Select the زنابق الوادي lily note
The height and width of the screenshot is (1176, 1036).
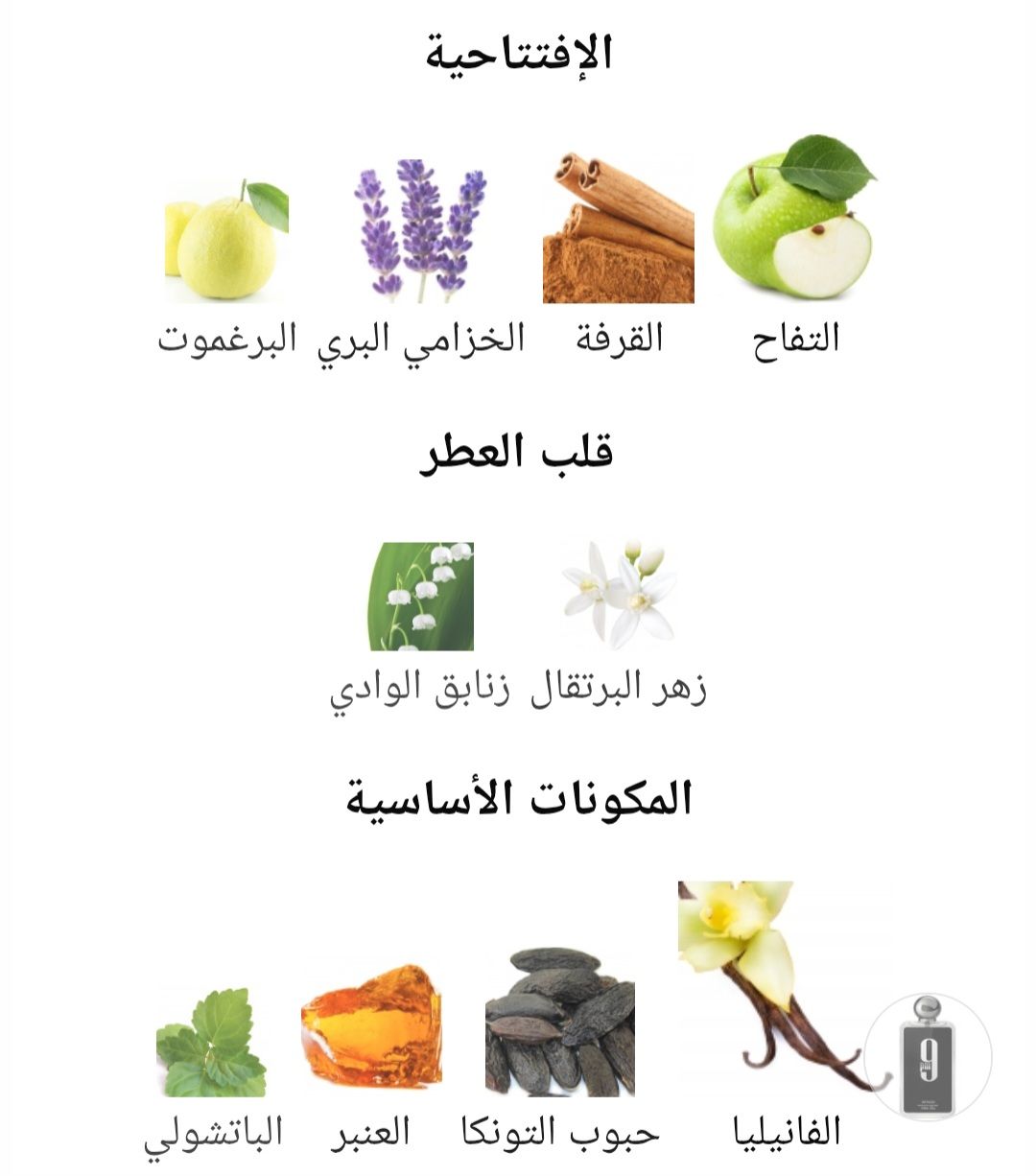coord(422,597)
